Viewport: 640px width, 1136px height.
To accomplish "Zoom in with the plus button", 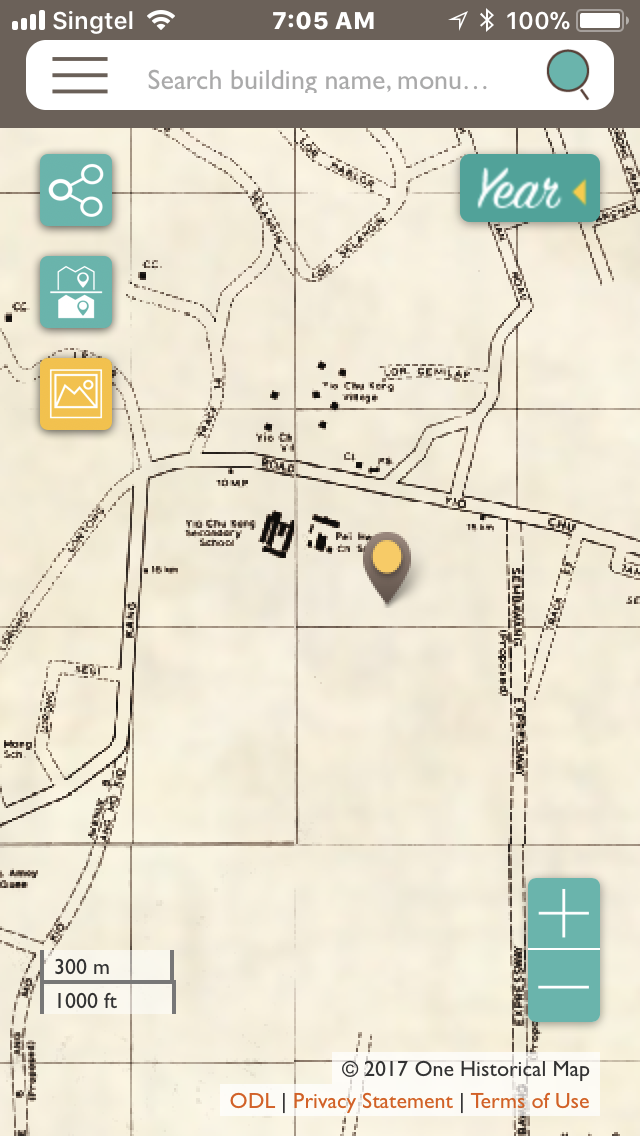I will [564, 913].
